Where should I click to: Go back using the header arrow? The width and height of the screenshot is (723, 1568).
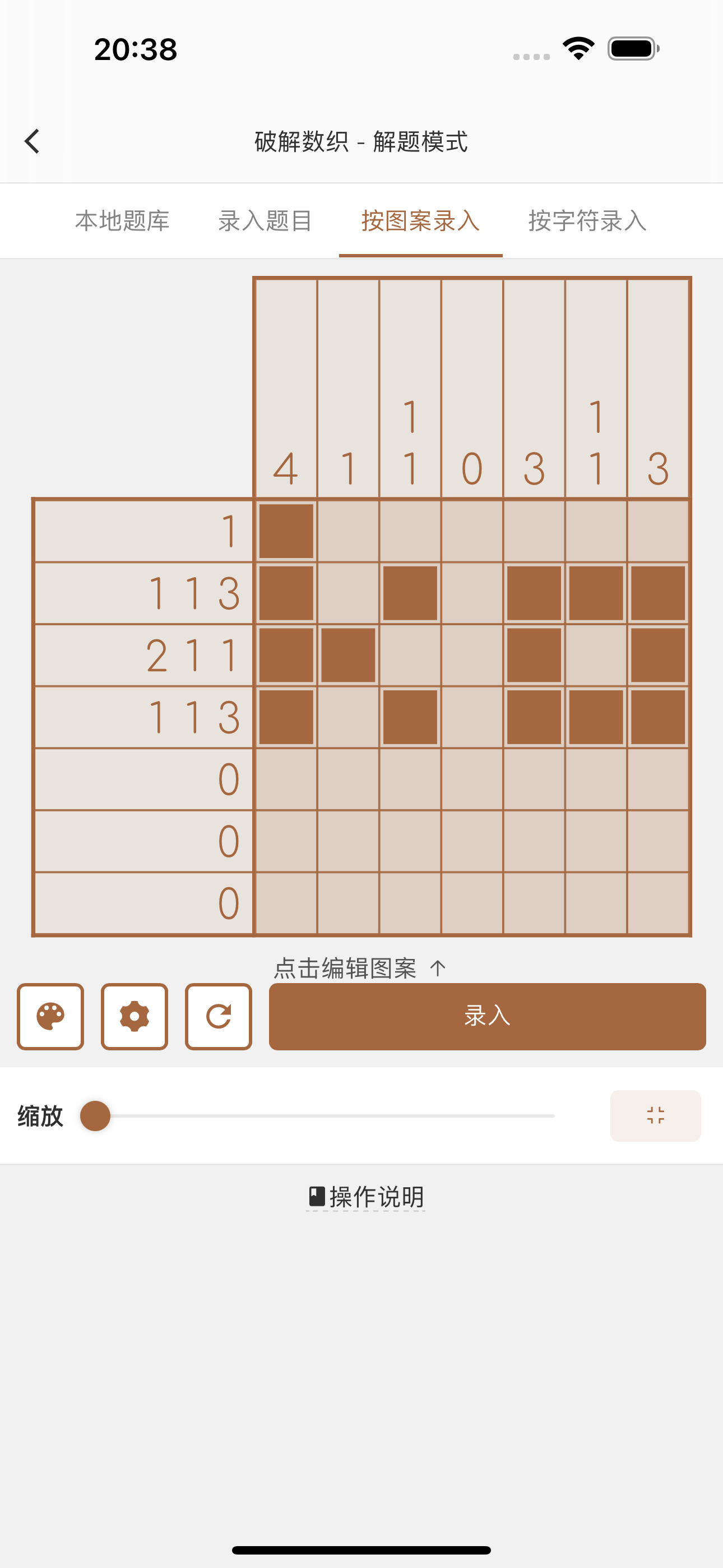click(33, 141)
